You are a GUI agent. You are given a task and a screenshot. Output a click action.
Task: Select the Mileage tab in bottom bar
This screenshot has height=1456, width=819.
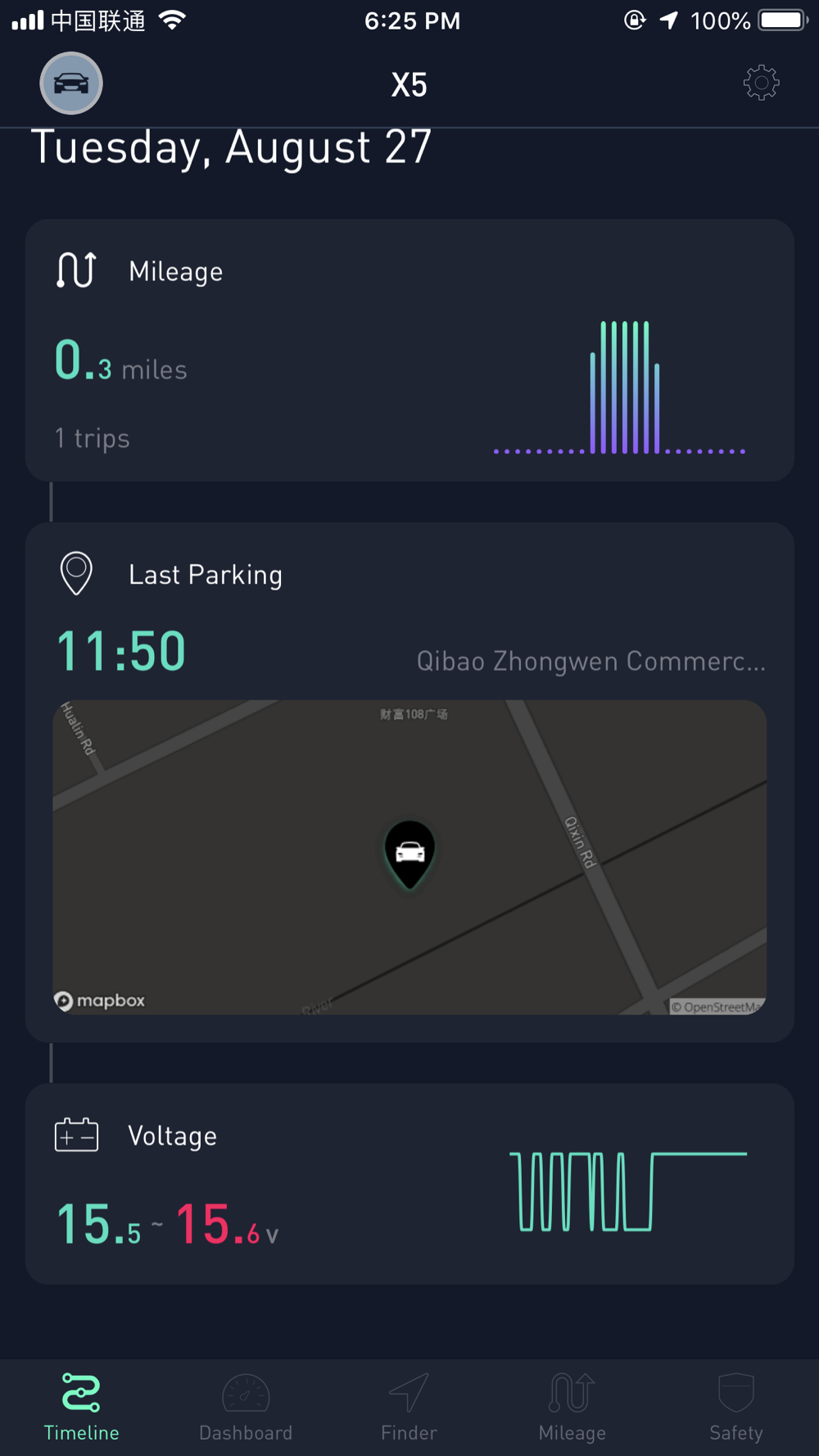[572, 1407]
